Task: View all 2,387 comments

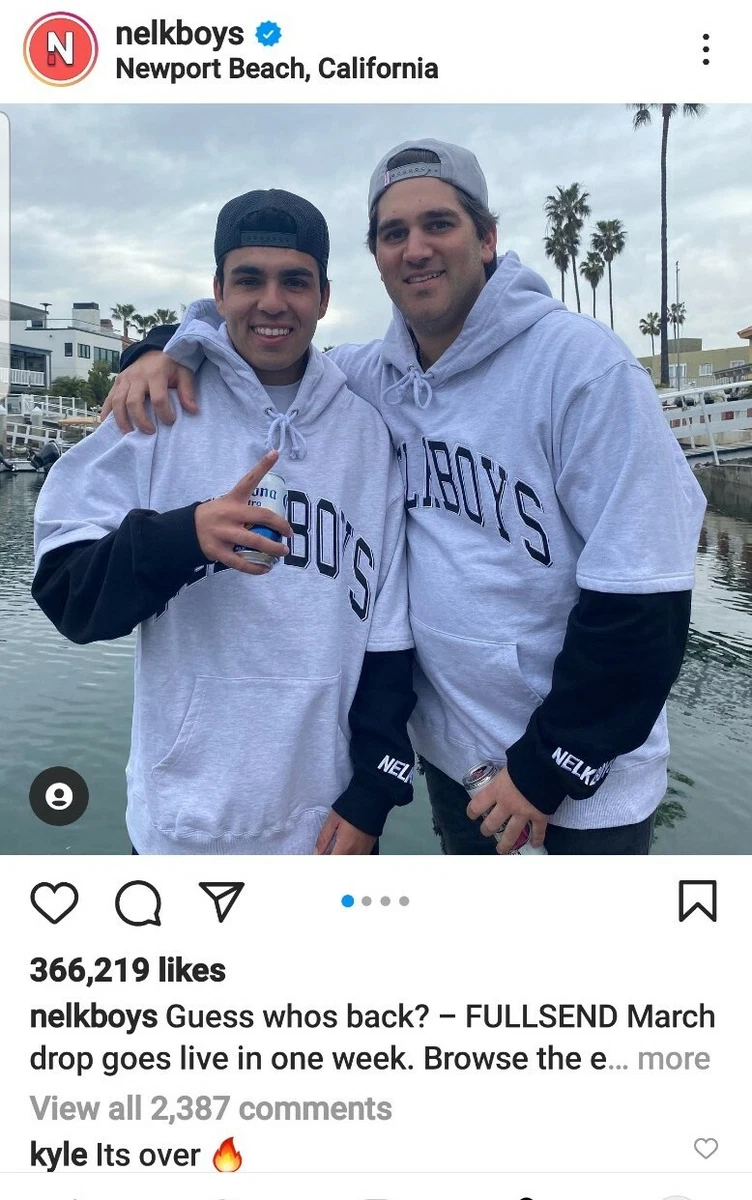Action: pos(211,1108)
